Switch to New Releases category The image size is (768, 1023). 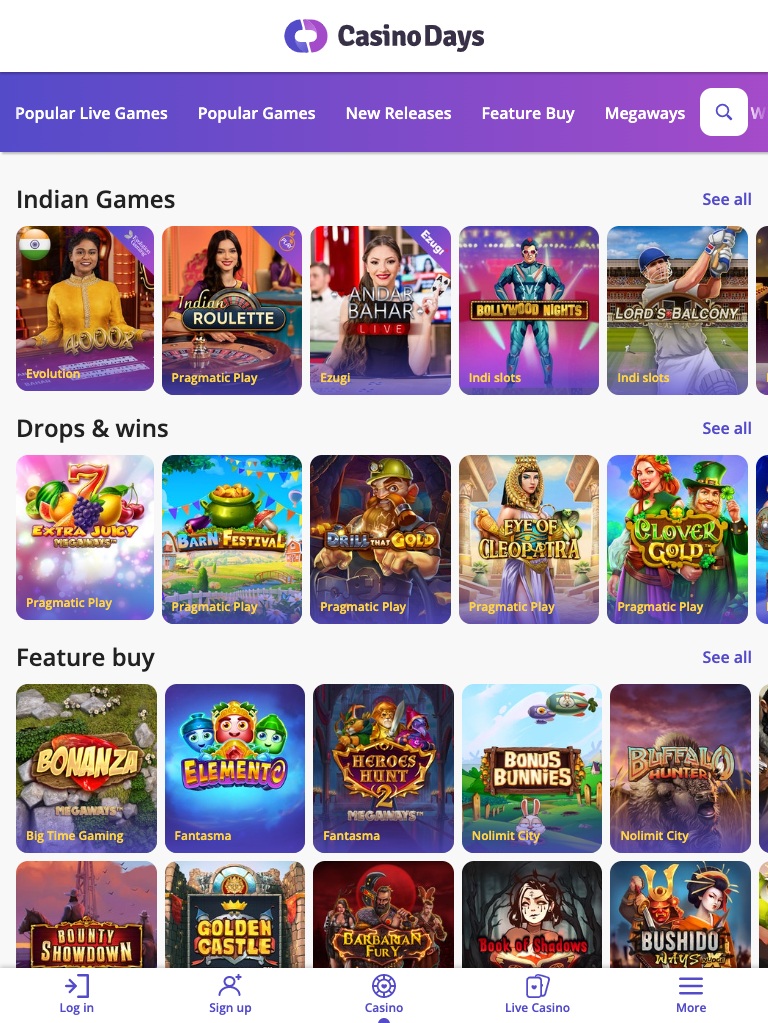pos(398,113)
